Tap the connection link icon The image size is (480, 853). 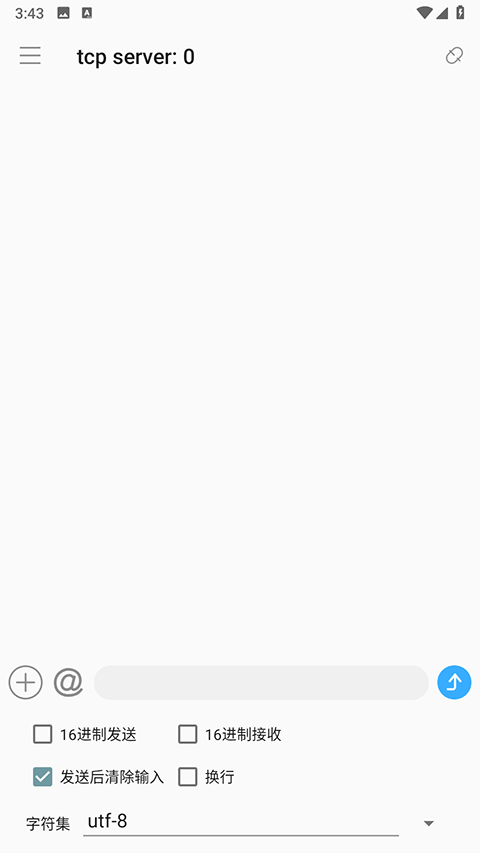[454, 55]
